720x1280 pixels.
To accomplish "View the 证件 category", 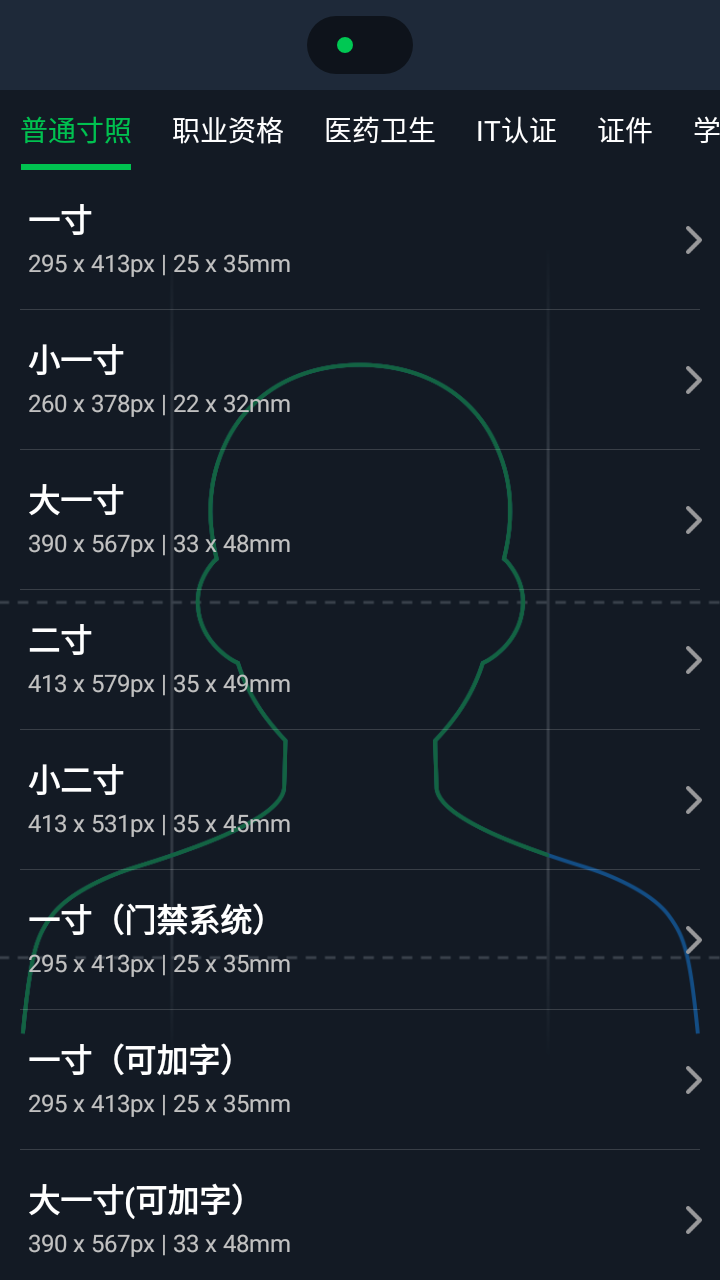I will 625,131.
